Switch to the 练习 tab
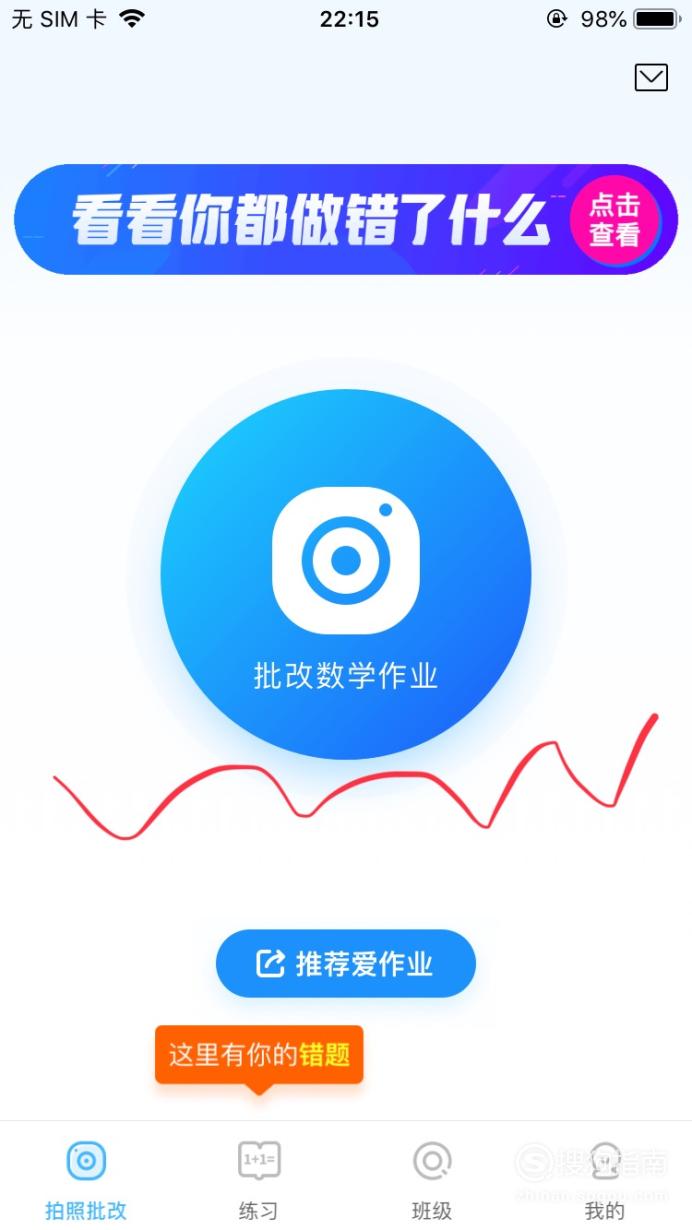This screenshot has height=1230, width=692. click(259, 1181)
